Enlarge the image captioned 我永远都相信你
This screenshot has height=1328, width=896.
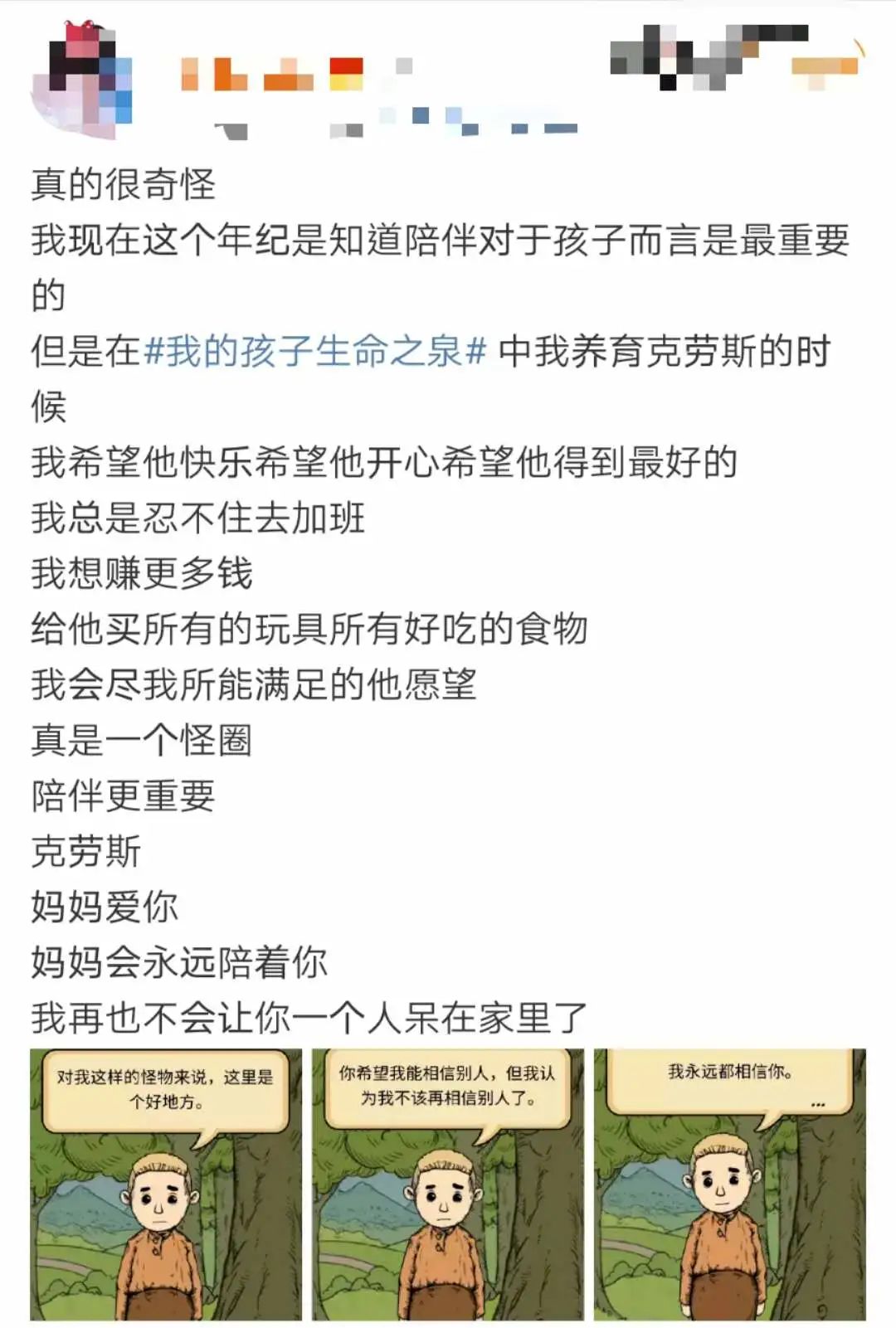[x=730, y=1184]
